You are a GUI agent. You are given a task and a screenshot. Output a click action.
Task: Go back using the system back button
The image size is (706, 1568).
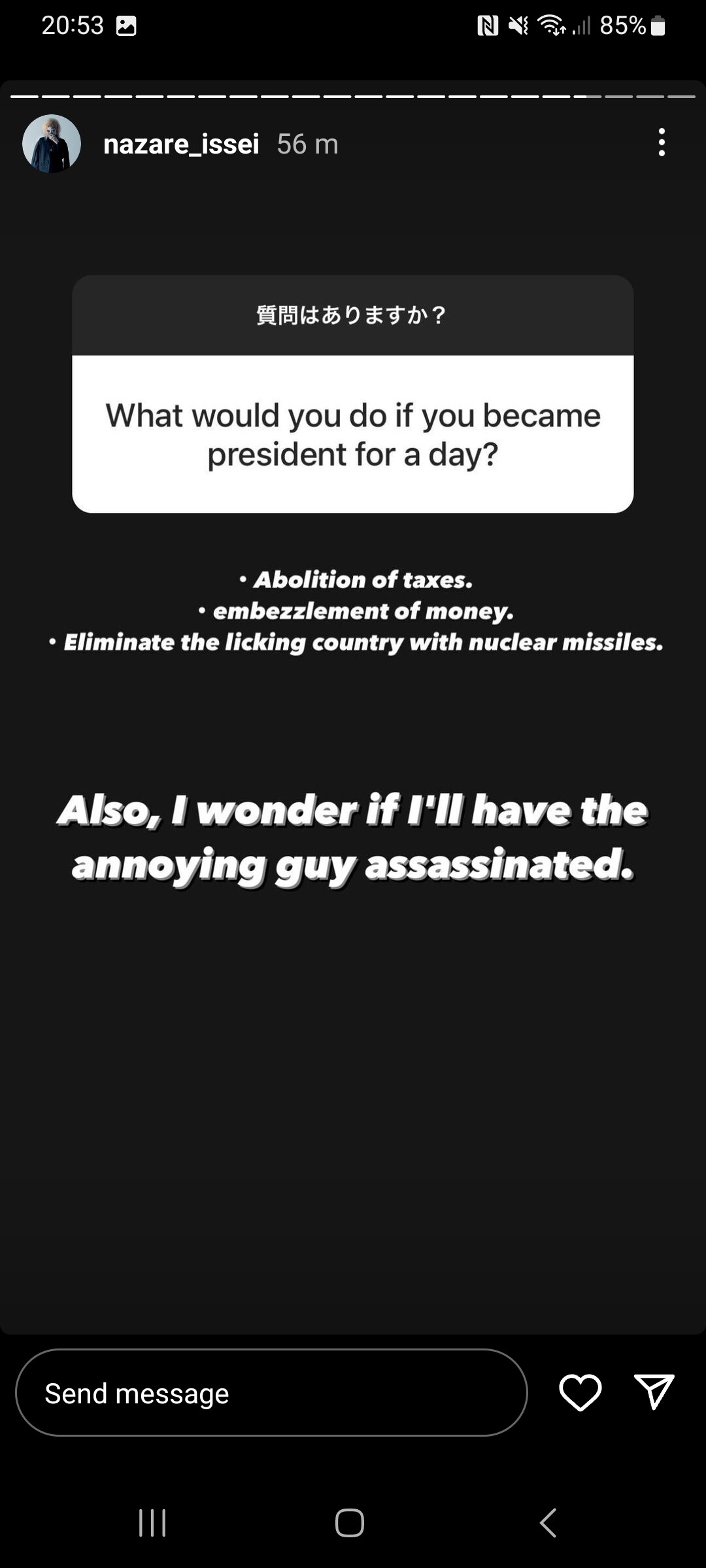548,1522
